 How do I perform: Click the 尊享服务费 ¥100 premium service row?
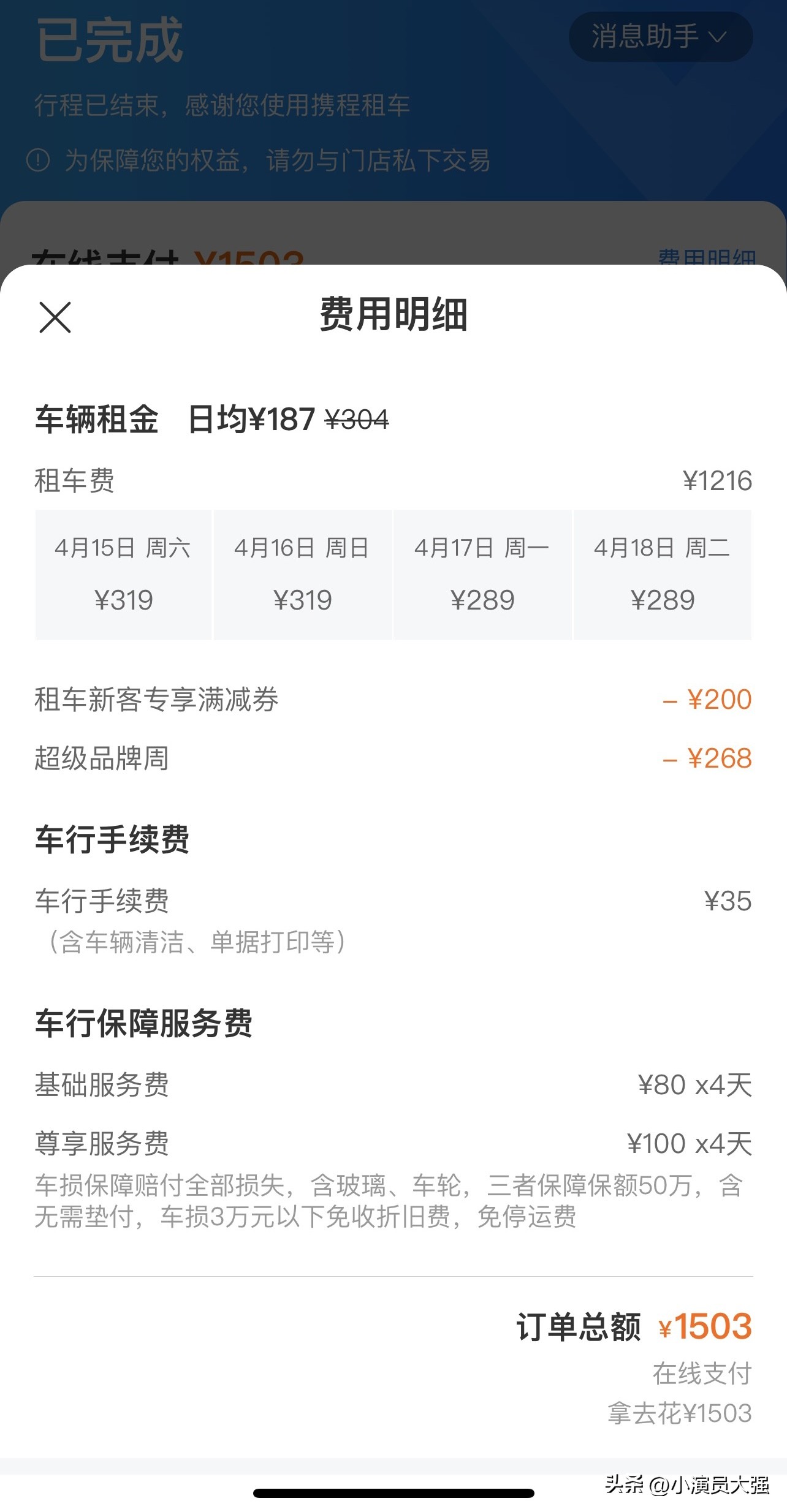pos(392,1143)
